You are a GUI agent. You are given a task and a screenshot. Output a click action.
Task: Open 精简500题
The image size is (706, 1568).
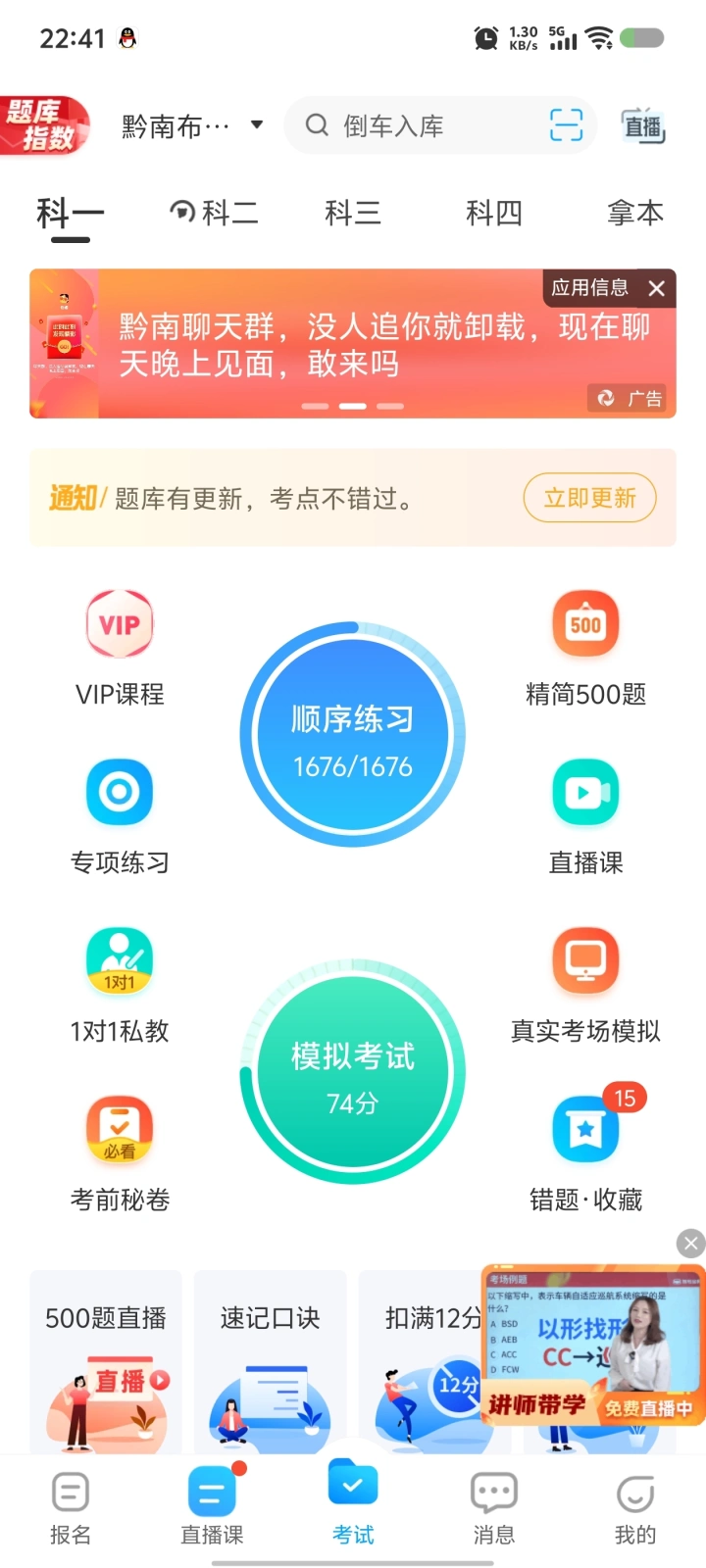point(585,648)
